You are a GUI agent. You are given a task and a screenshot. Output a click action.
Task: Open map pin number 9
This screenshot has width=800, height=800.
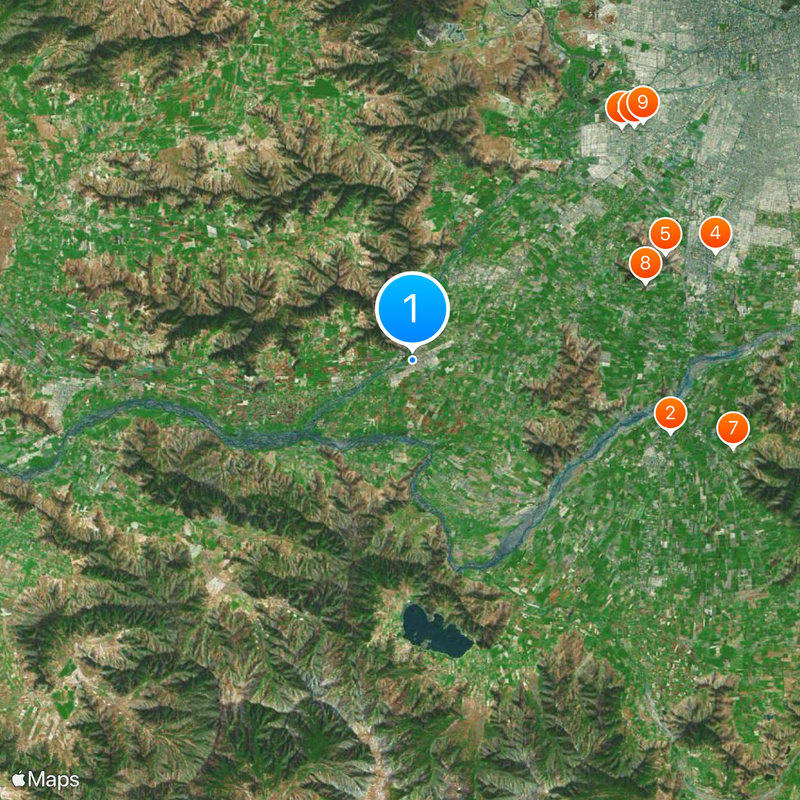pyautogui.click(x=643, y=102)
